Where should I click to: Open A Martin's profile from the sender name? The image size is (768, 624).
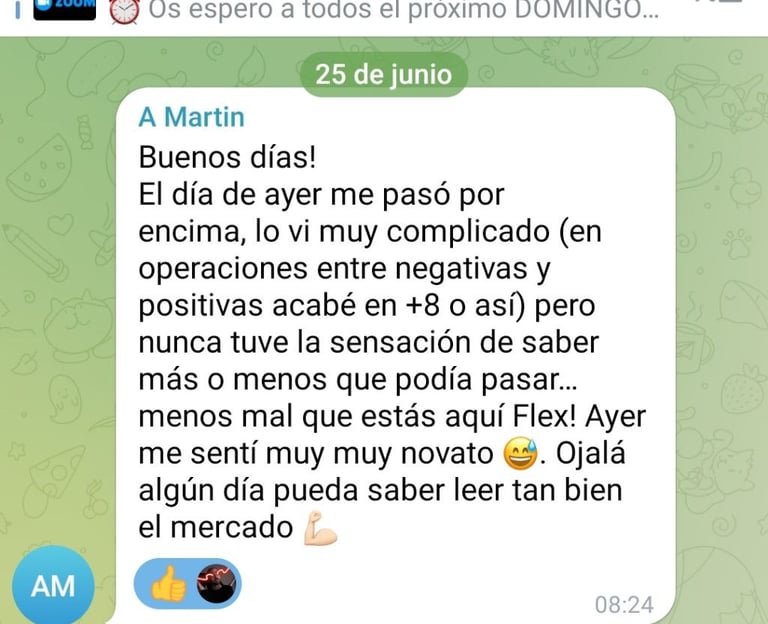point(191,117)
